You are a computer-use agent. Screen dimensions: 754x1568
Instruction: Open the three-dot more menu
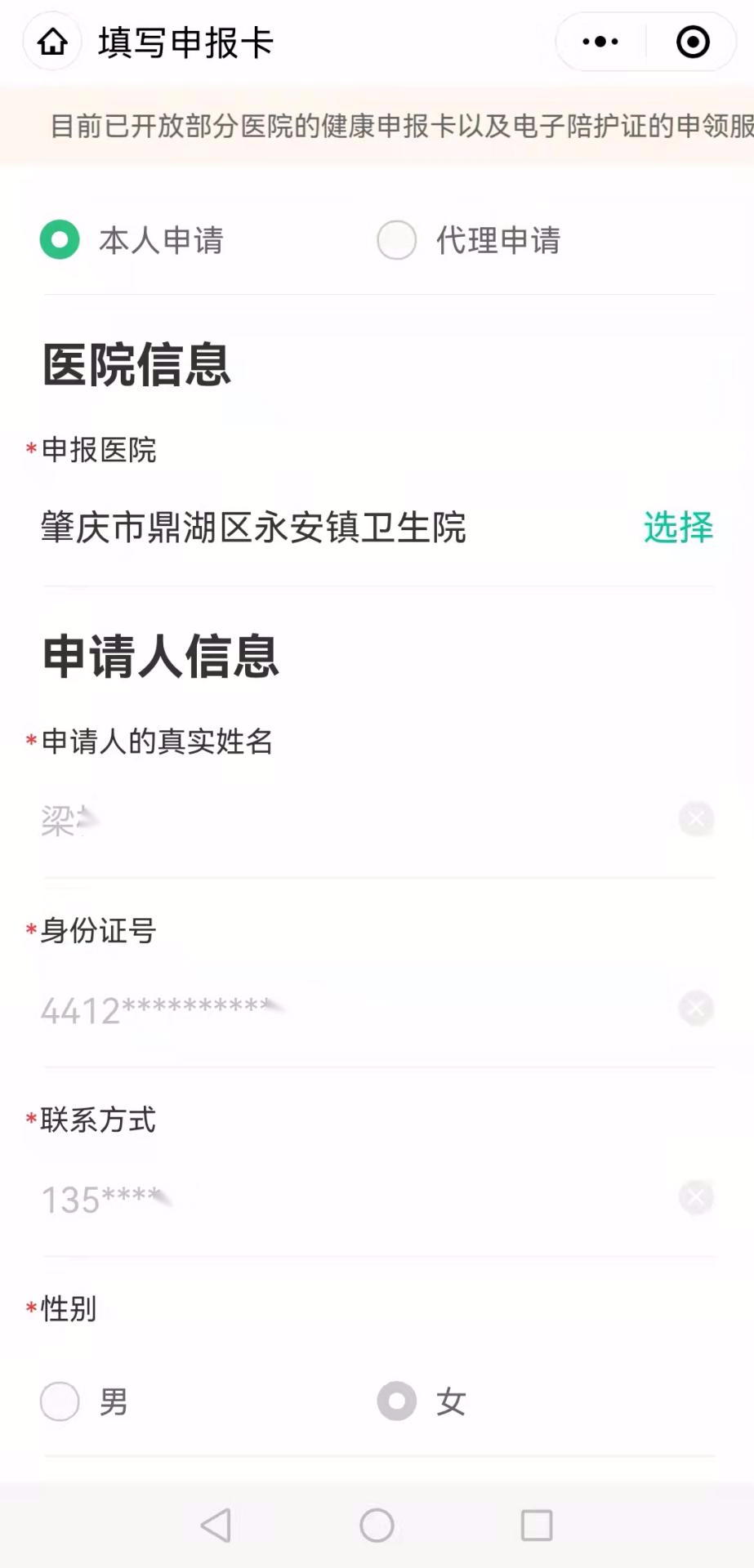point(600,42)
